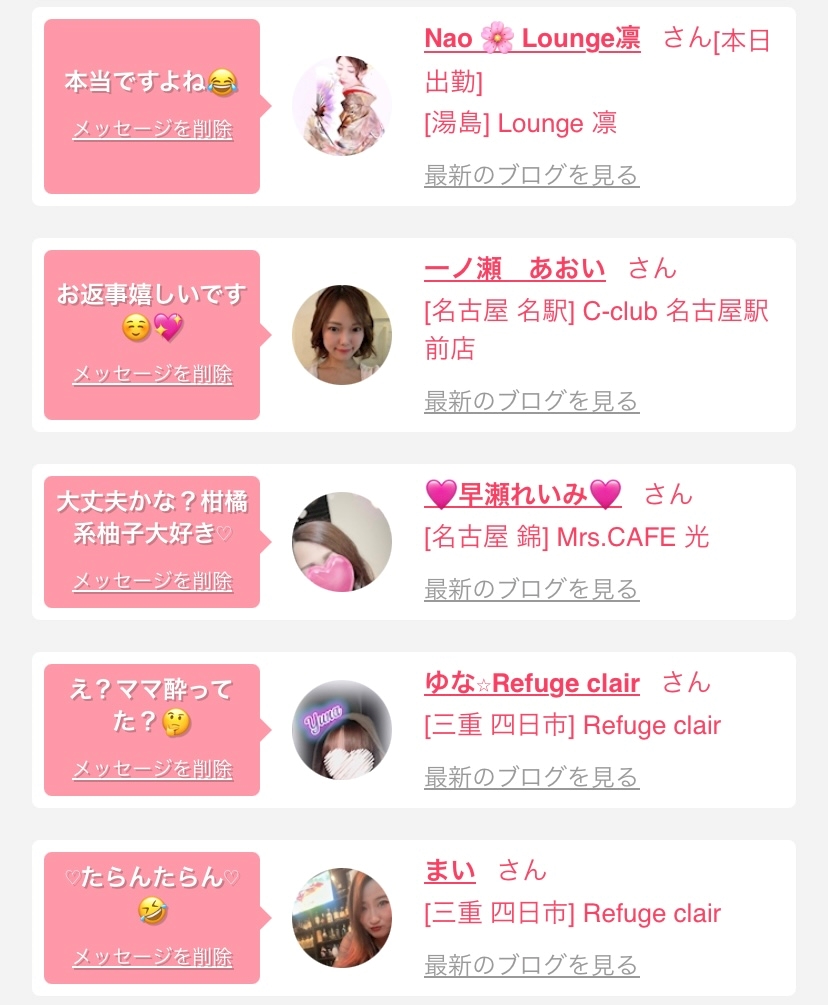Viewport: 828px width, 1005px height.
Task: View latest blog of まい
Action: (x=531, y=965)
